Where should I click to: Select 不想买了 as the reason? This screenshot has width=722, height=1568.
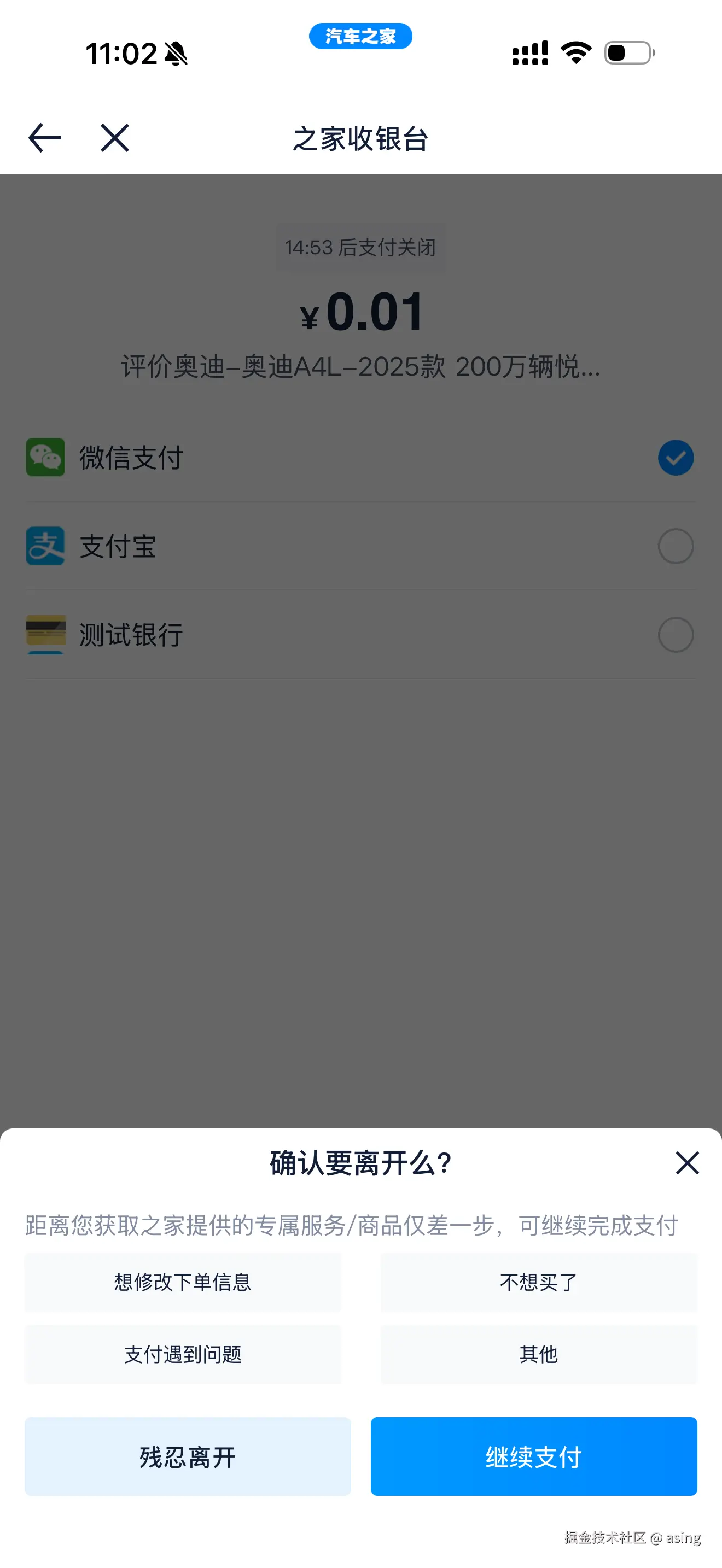[538, 1282]
